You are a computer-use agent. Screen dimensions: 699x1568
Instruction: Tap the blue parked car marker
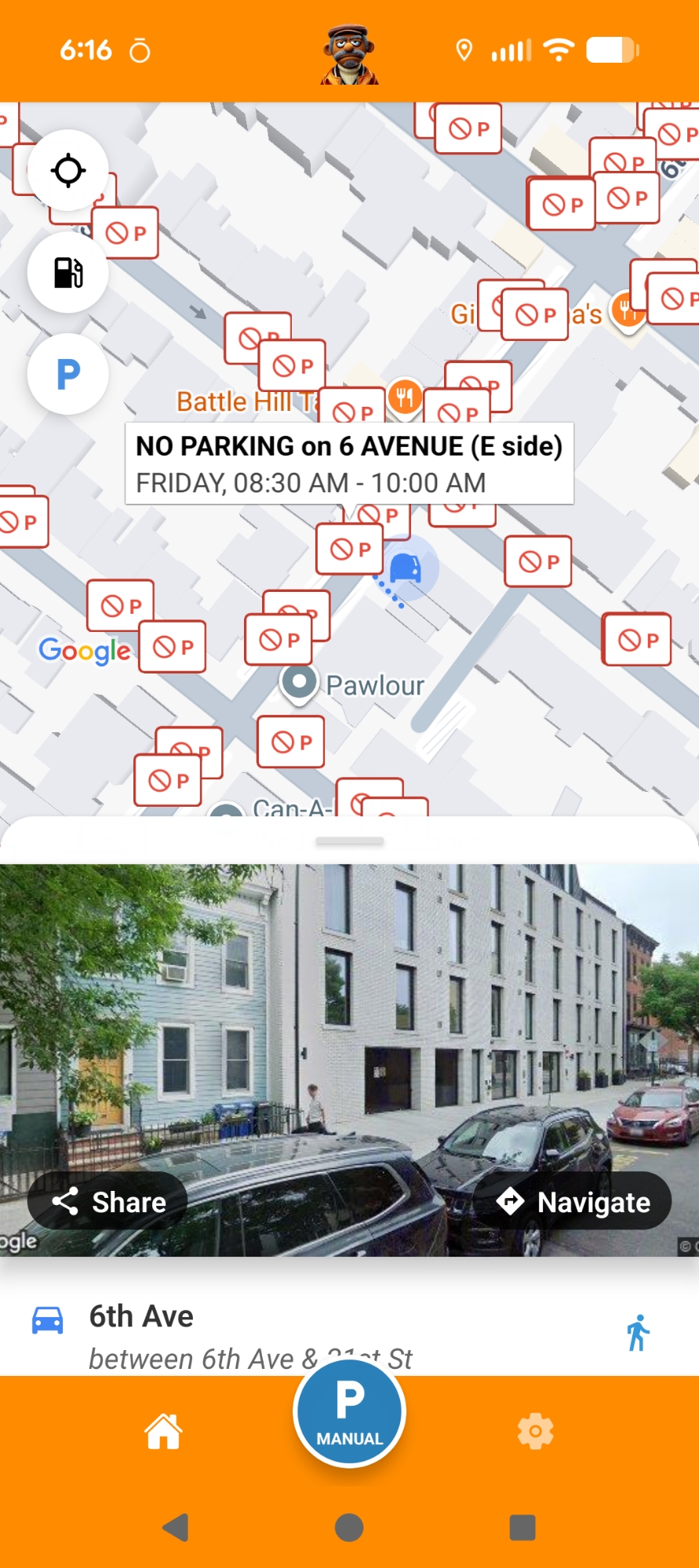406,568
